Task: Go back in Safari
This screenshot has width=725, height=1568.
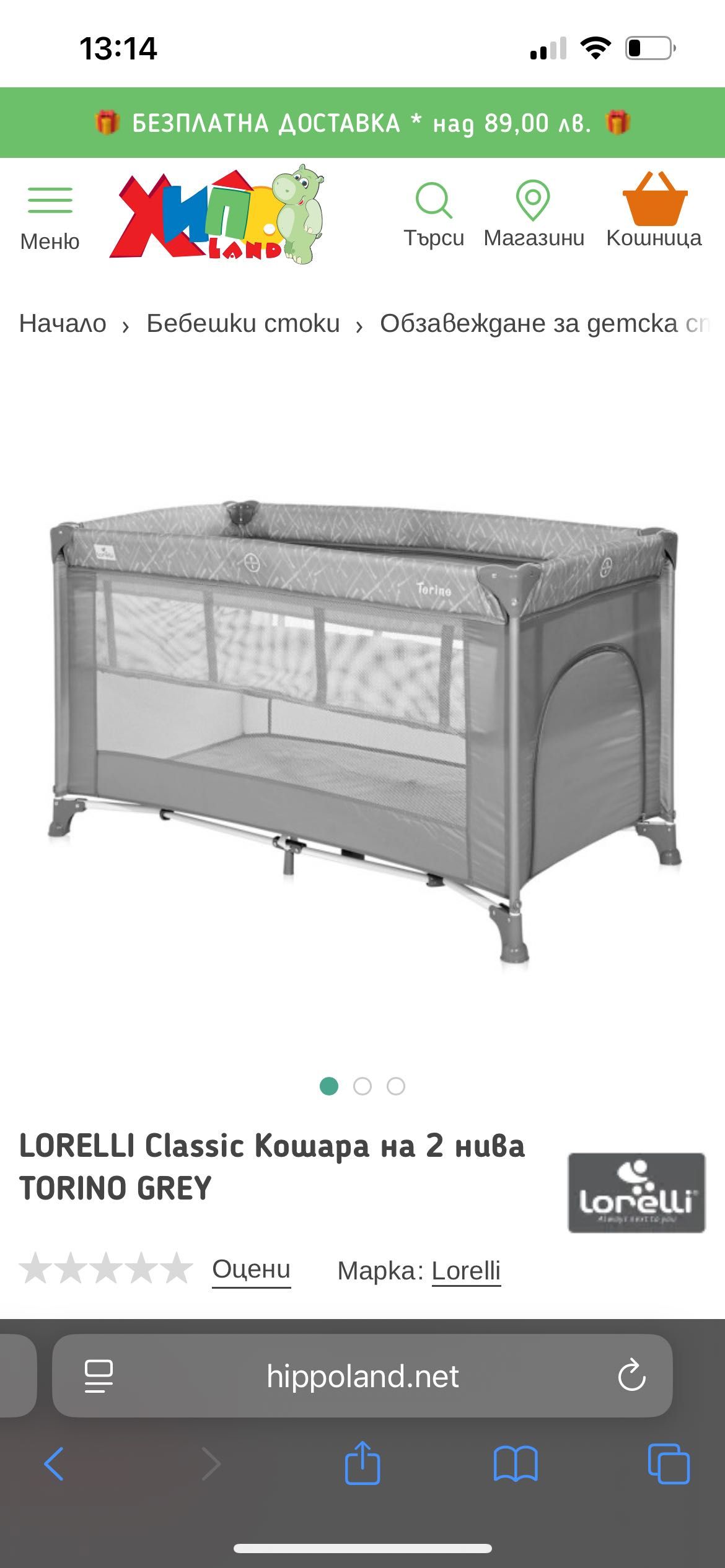Action: point(54,1465)
